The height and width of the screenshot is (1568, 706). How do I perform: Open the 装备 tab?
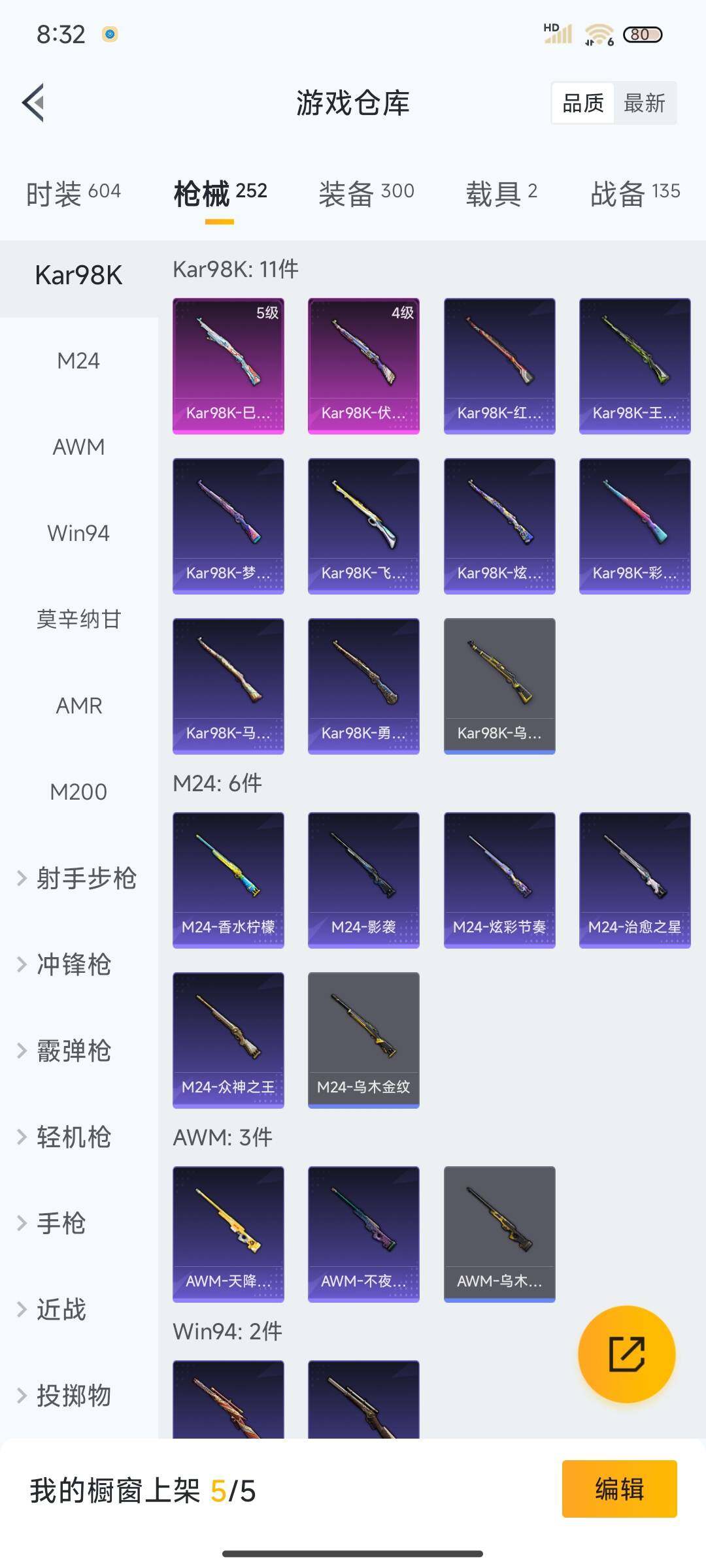click(x=366, y=193)
